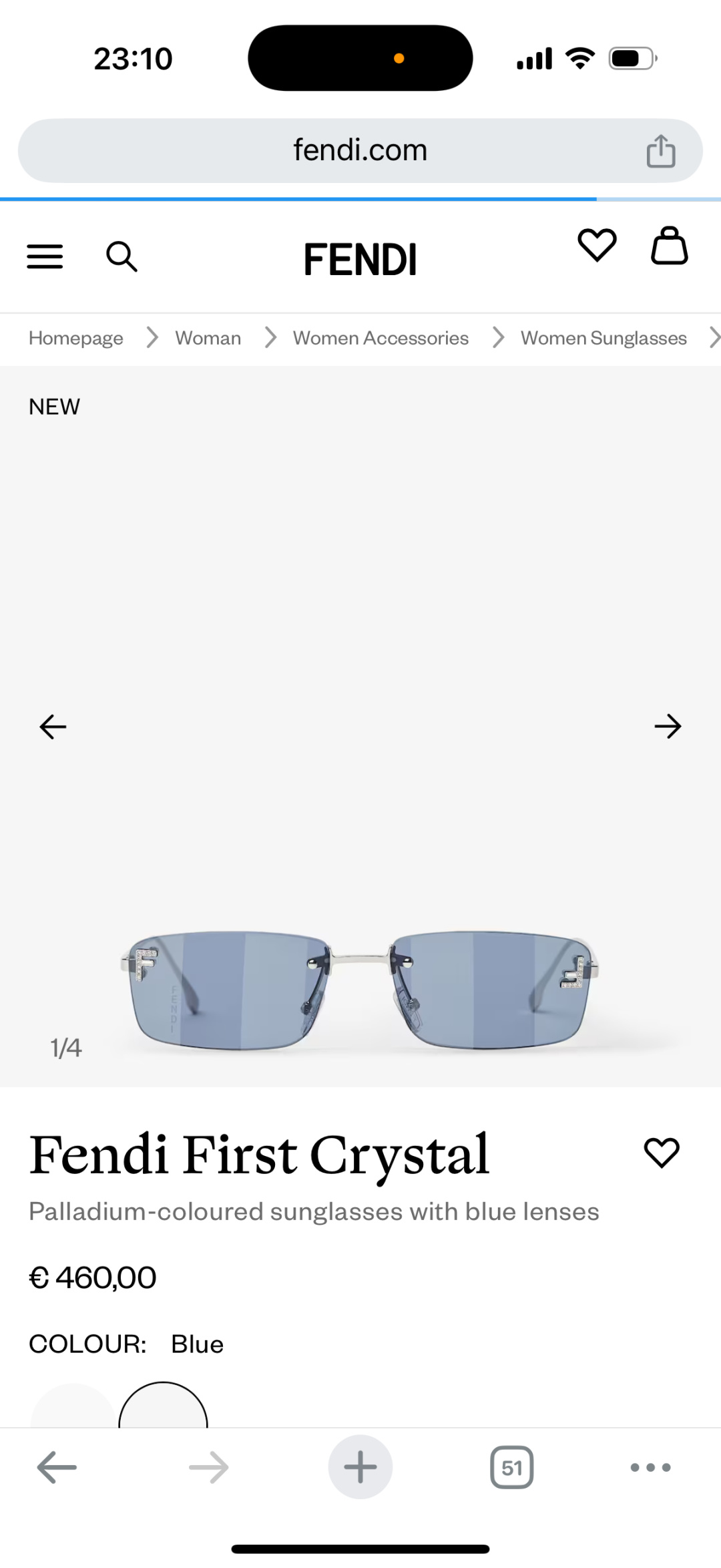This screenshot has width=721, height=1568.
Task: Open a new browser tab
Action: click(x=360, y=1467)
